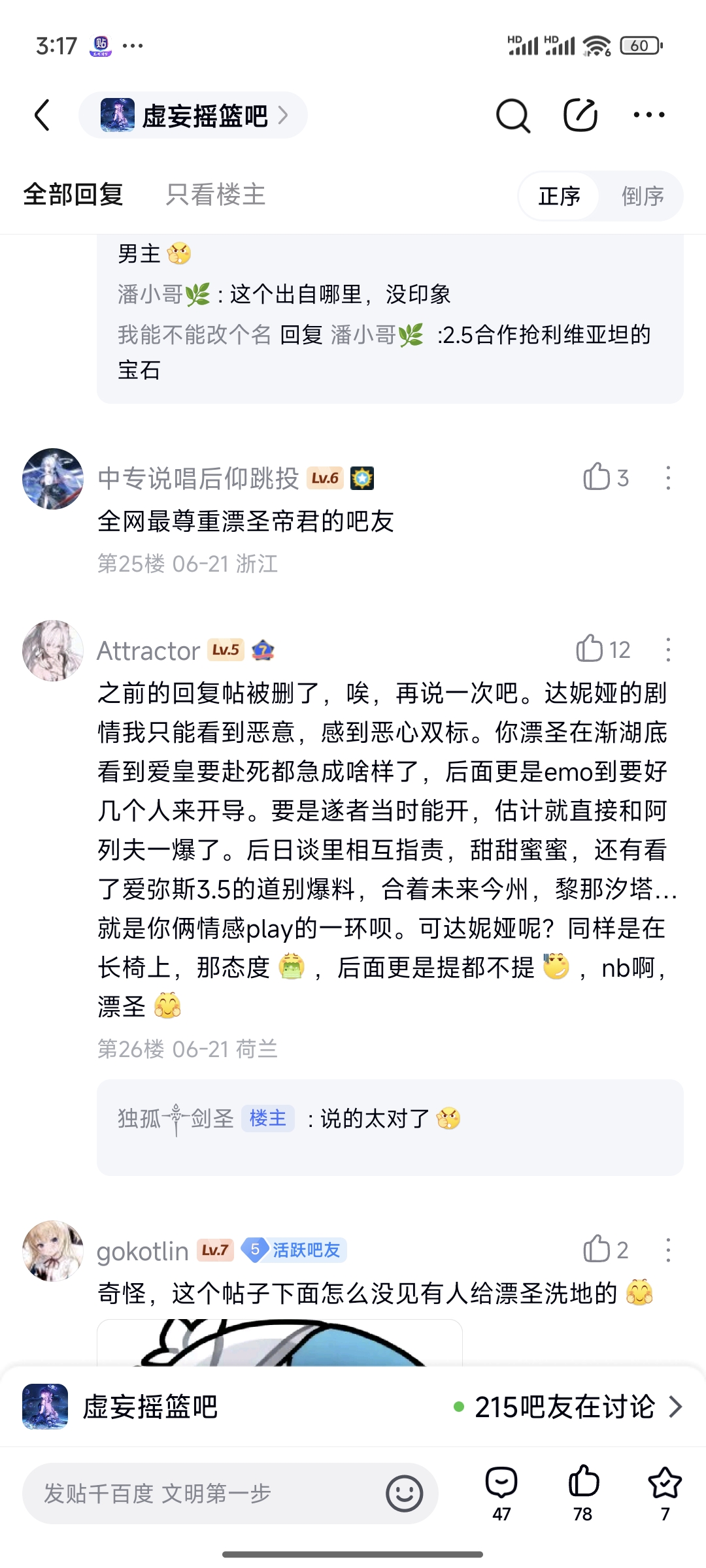Screen dimensions: 706x1568
Task: Open the 虚妄摇篮吧 forum chip
Action: point(193,116)
